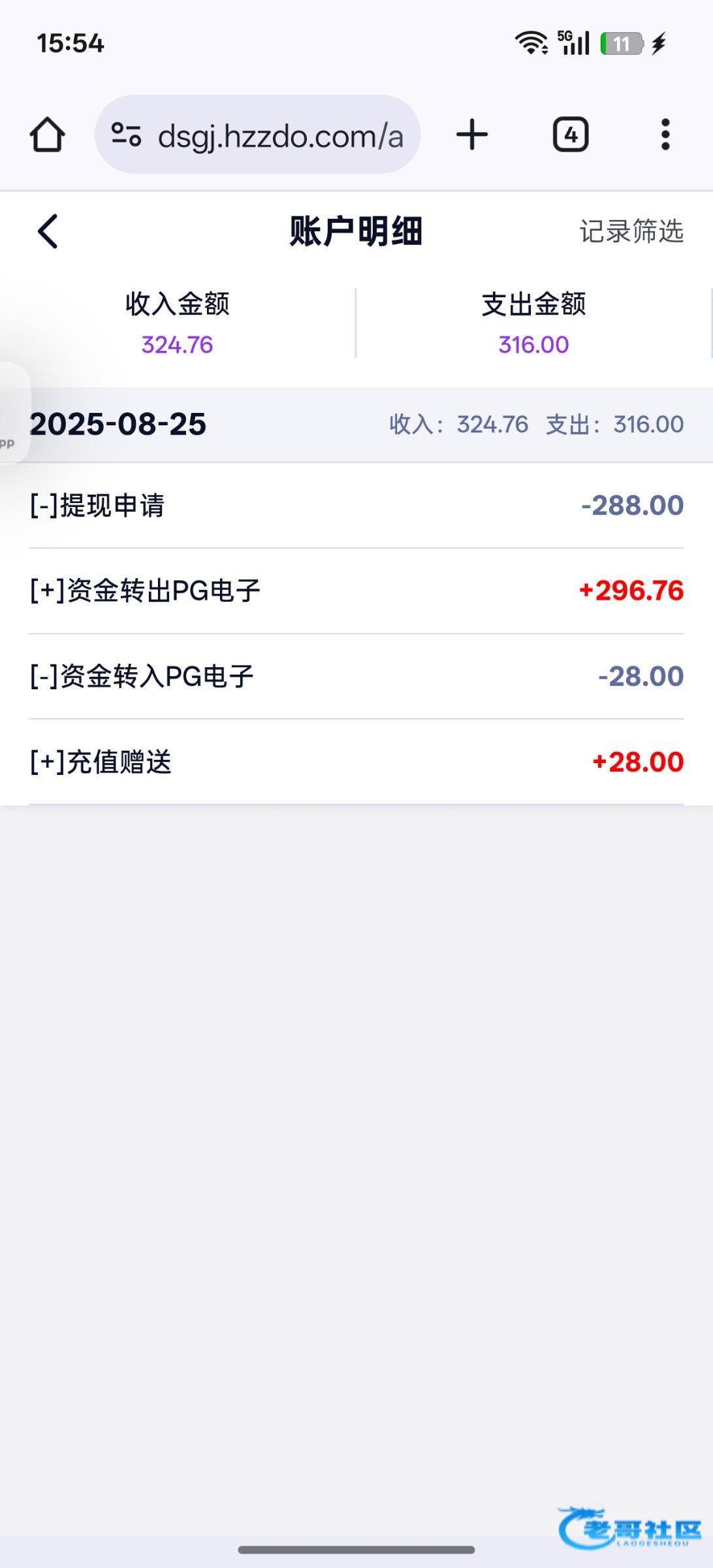Image resolution: width=713 pixels, height=1568 pixels.
Task: Open the 记录筛选 filter
Action: click(631, 231)
